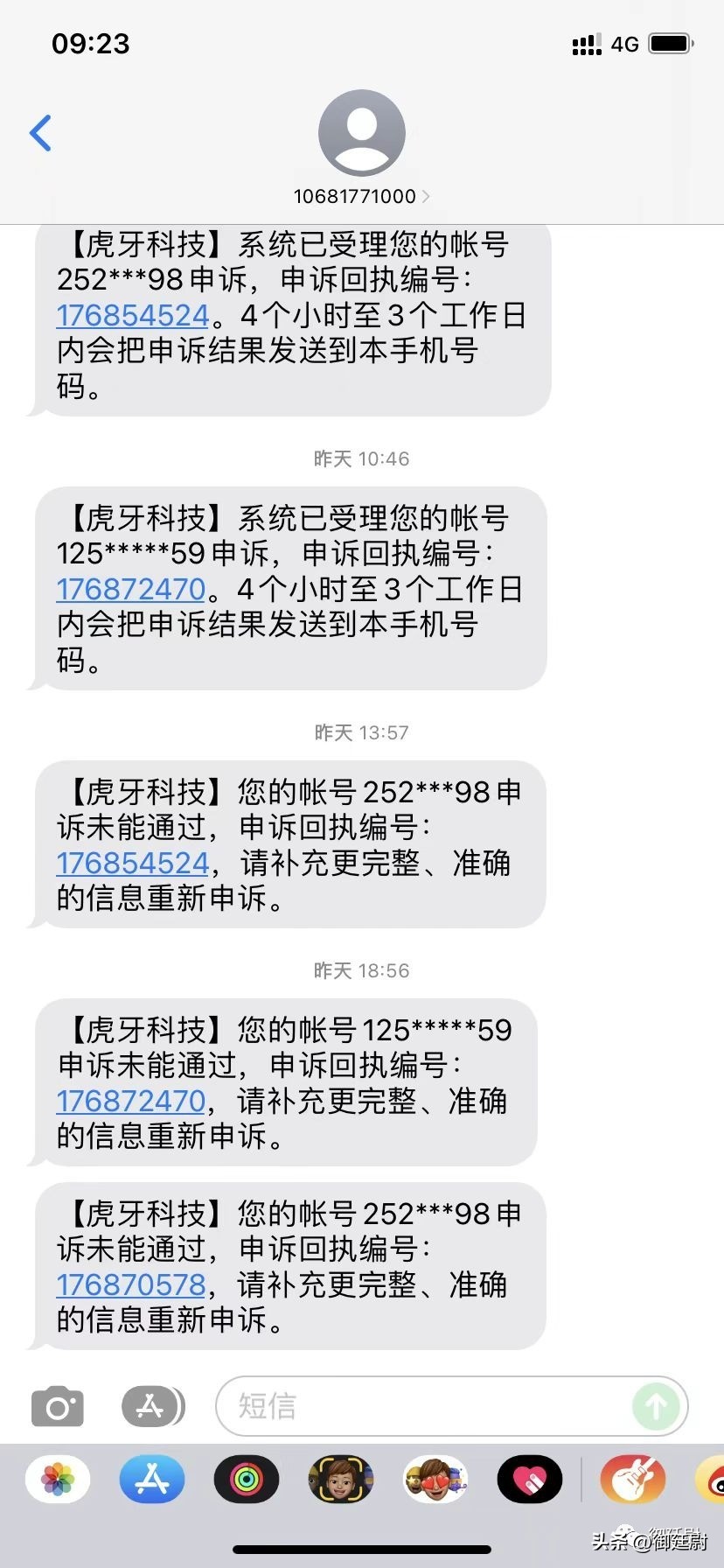
Task: Select the heart-eyes Animoji sticker icon
Action: [435, 1479]
